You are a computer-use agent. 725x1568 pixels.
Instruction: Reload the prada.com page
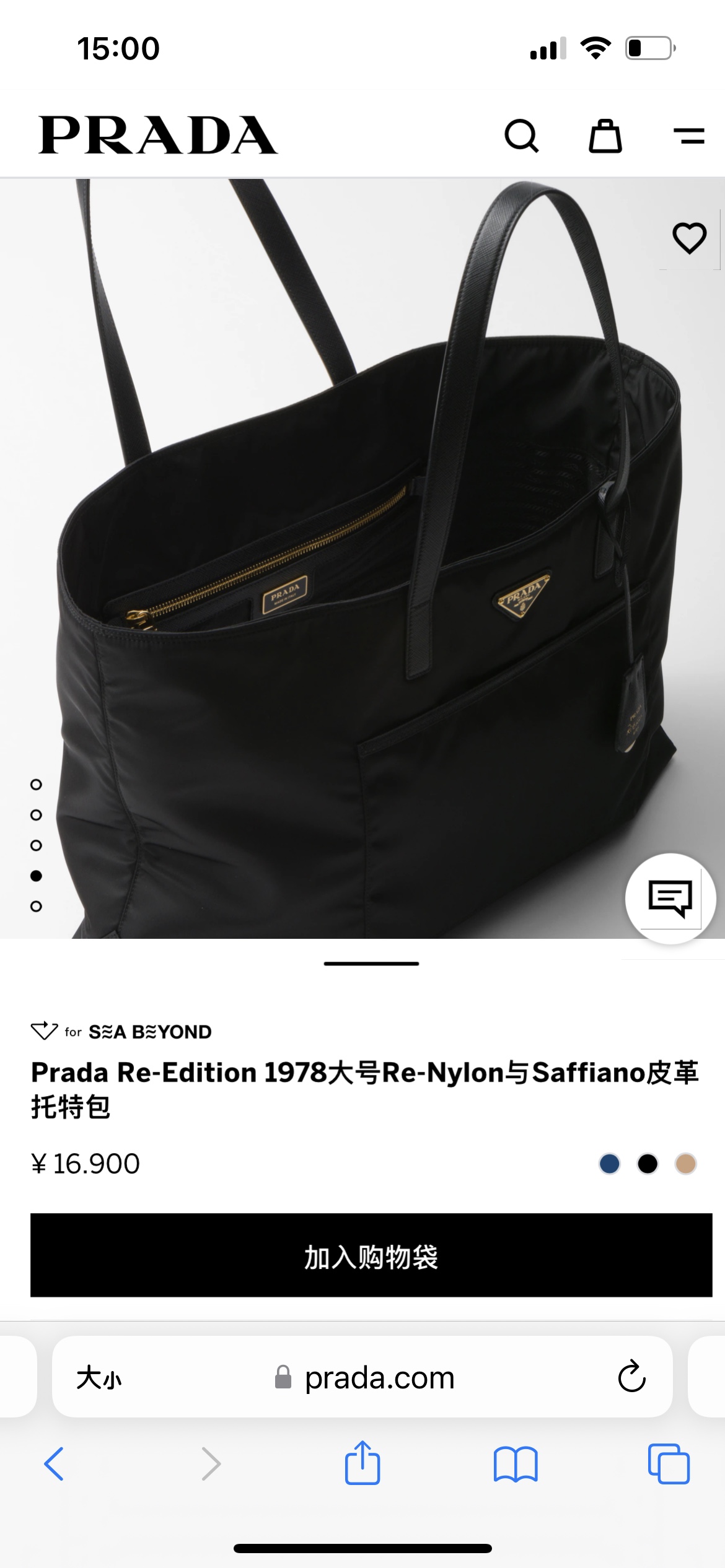pos(631,1377)
